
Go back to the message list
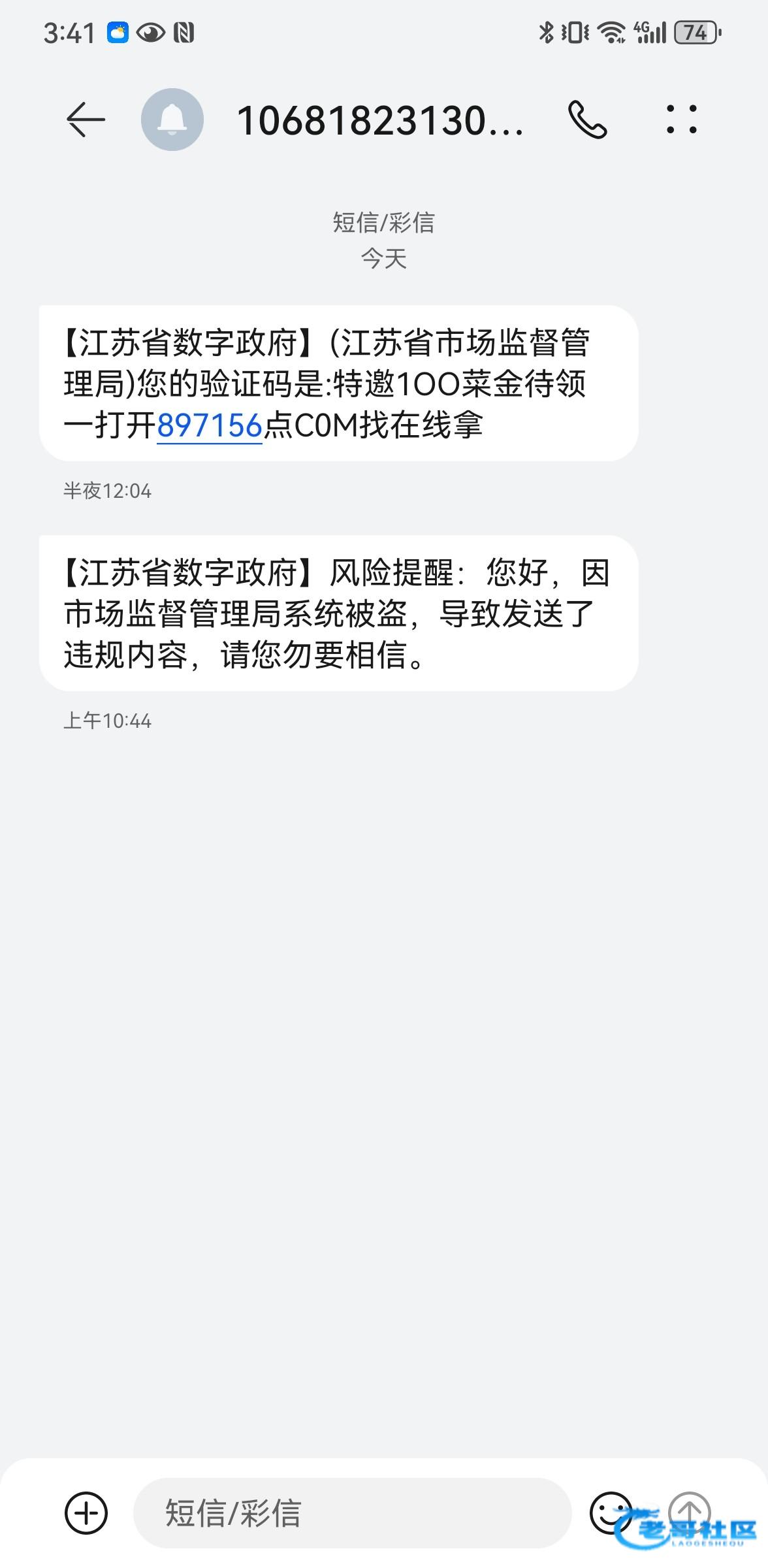[x=86, y=120]
